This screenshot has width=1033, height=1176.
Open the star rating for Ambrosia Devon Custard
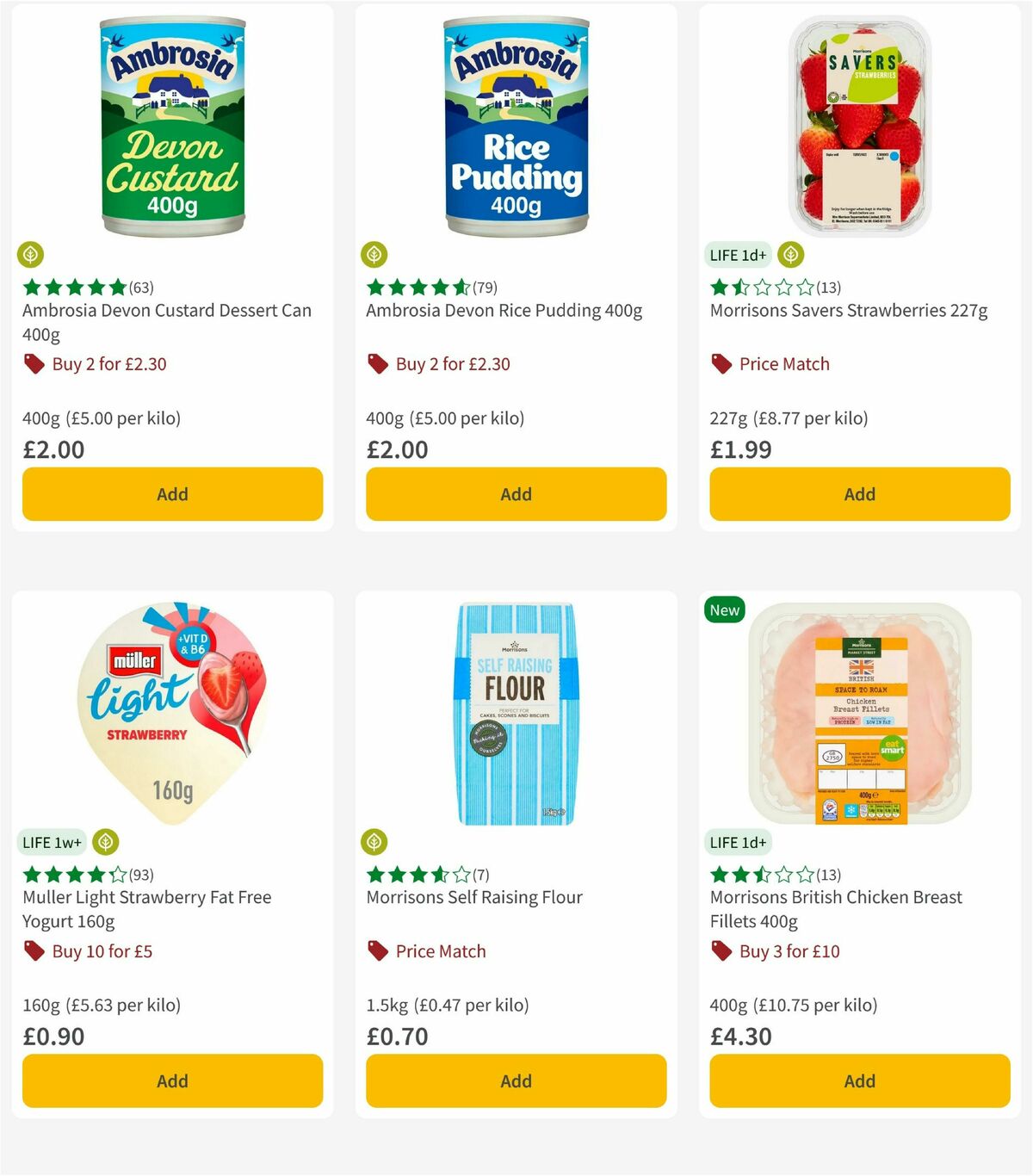point(73,288)
